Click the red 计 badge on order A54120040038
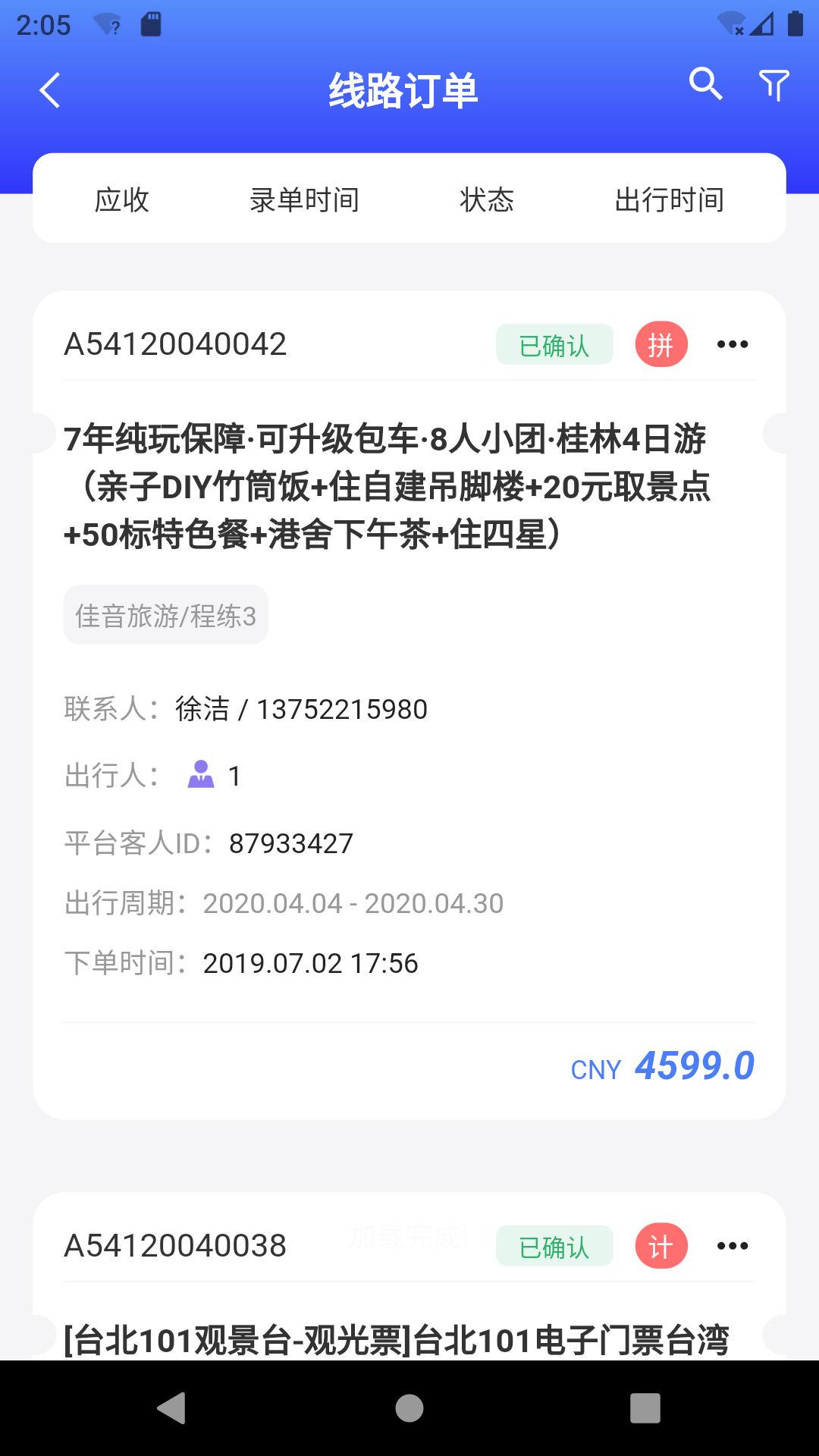 pyautogui.click(x=661, y=1245)
